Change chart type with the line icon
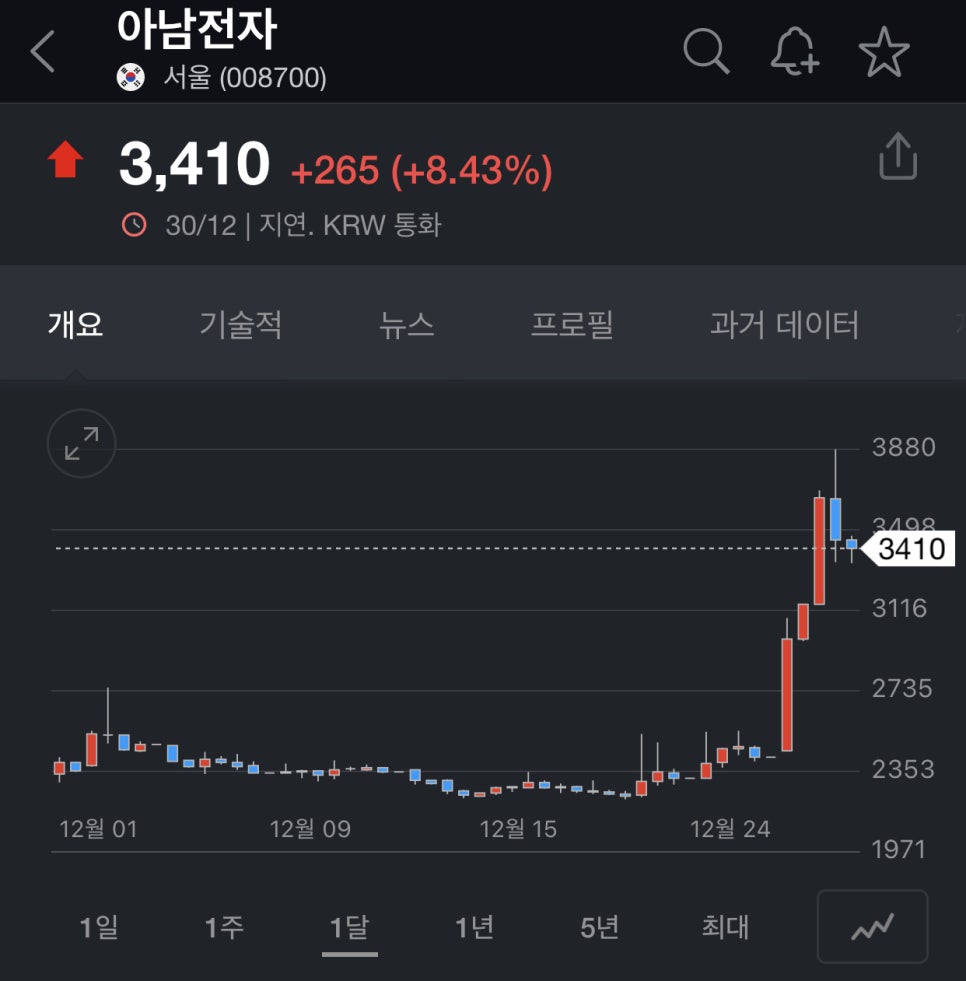Screen dimensions: 966x981 (x=872, y=927)
